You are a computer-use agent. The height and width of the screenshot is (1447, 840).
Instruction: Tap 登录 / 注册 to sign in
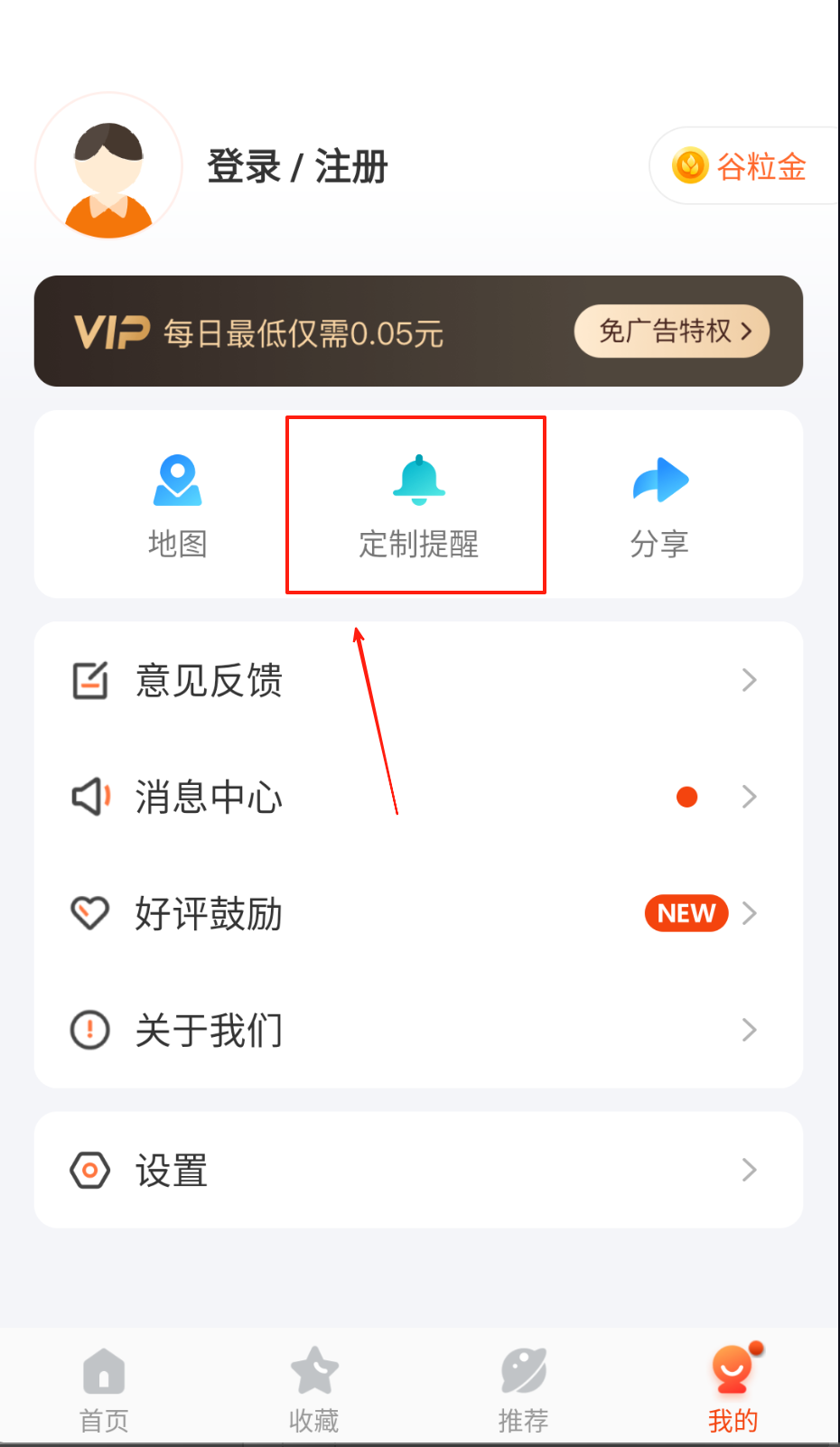tap(297, 167)
